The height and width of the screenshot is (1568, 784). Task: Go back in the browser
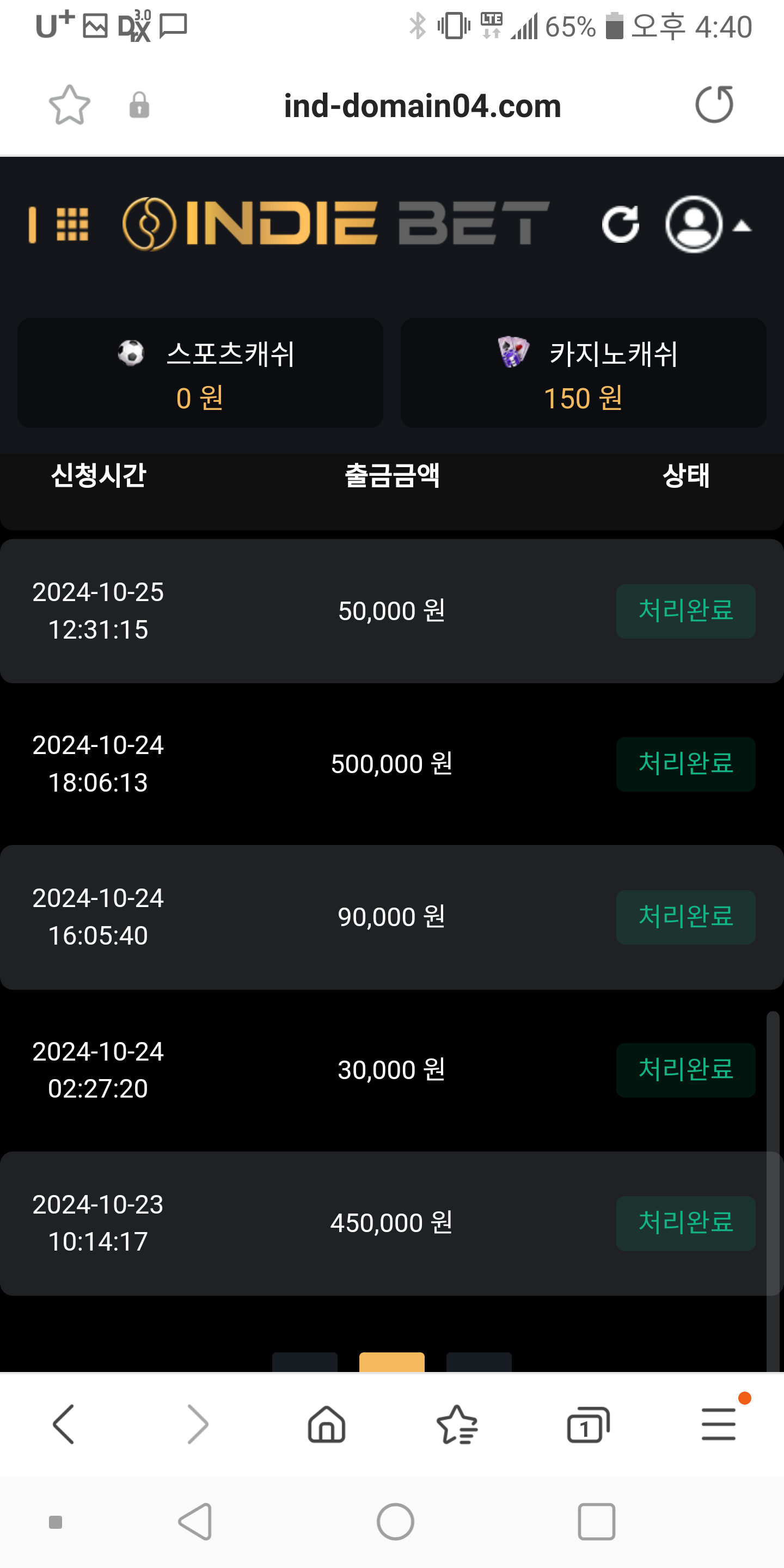[x=64, y=1424]
